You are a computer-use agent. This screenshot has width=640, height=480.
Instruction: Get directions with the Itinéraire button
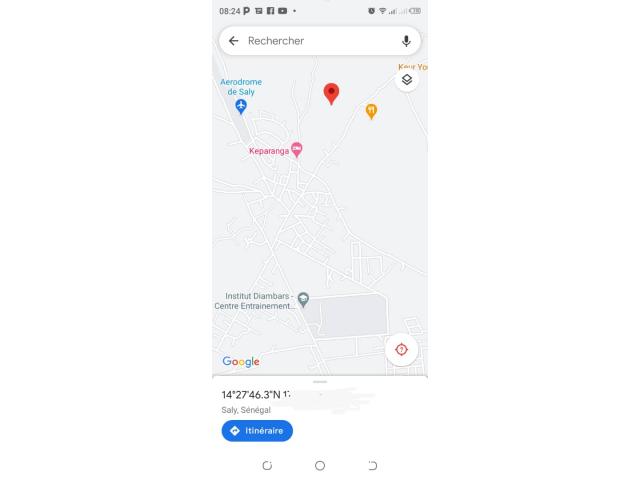[x=257, y=431]
